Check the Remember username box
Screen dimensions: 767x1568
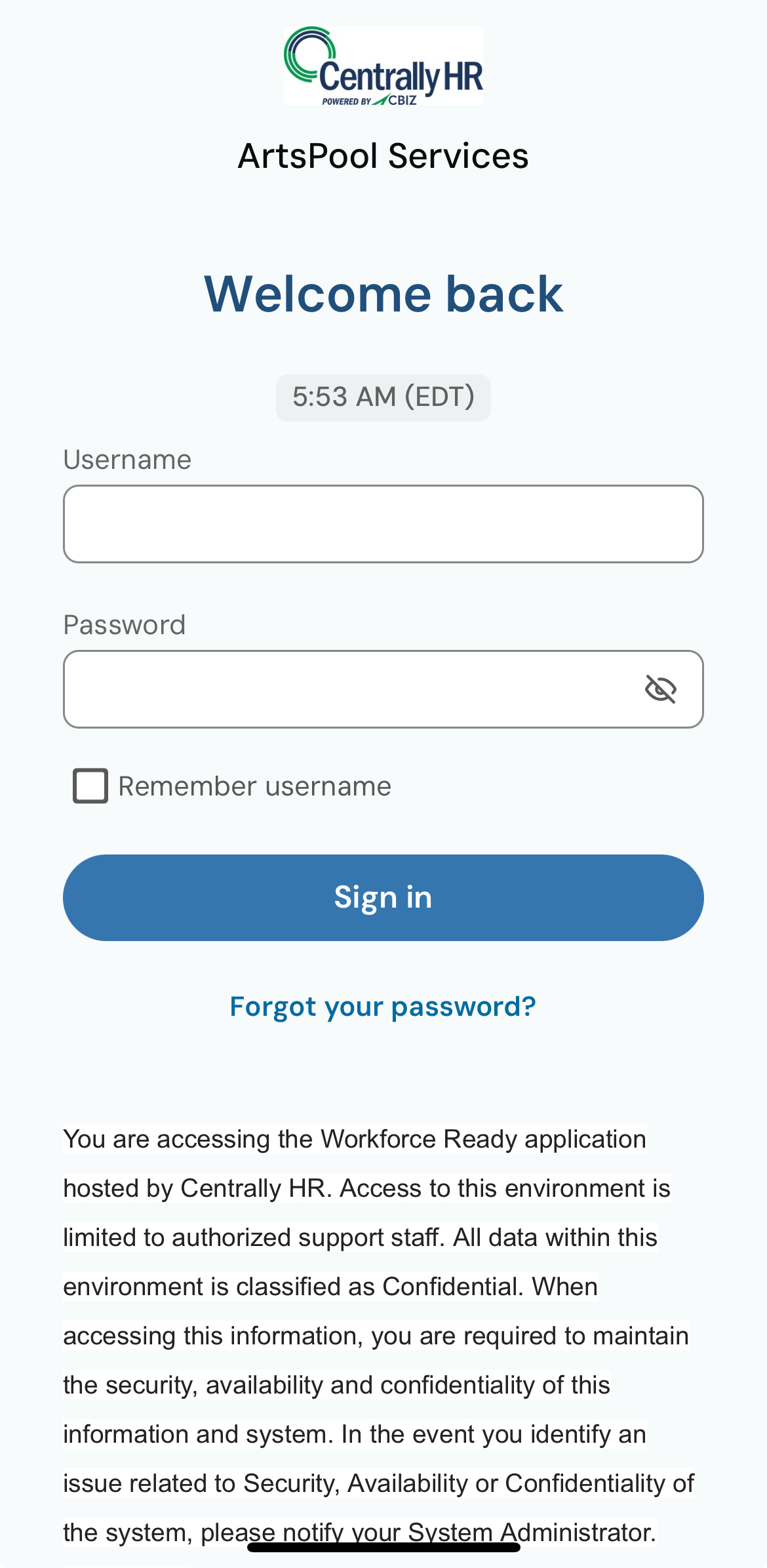(90, 786)
